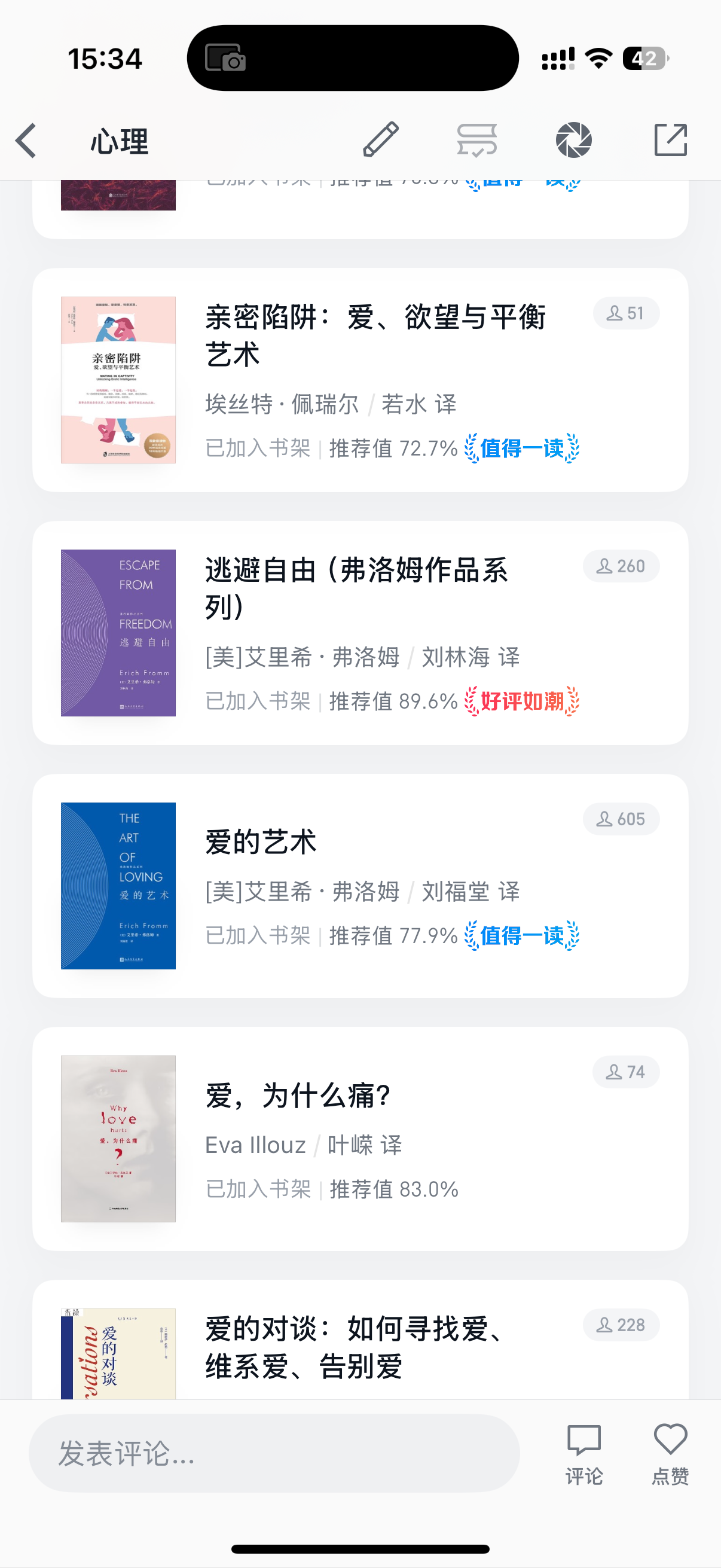Go back using the top-left arrow
The height and width of the screenshot is (1568, 721).
26,141
